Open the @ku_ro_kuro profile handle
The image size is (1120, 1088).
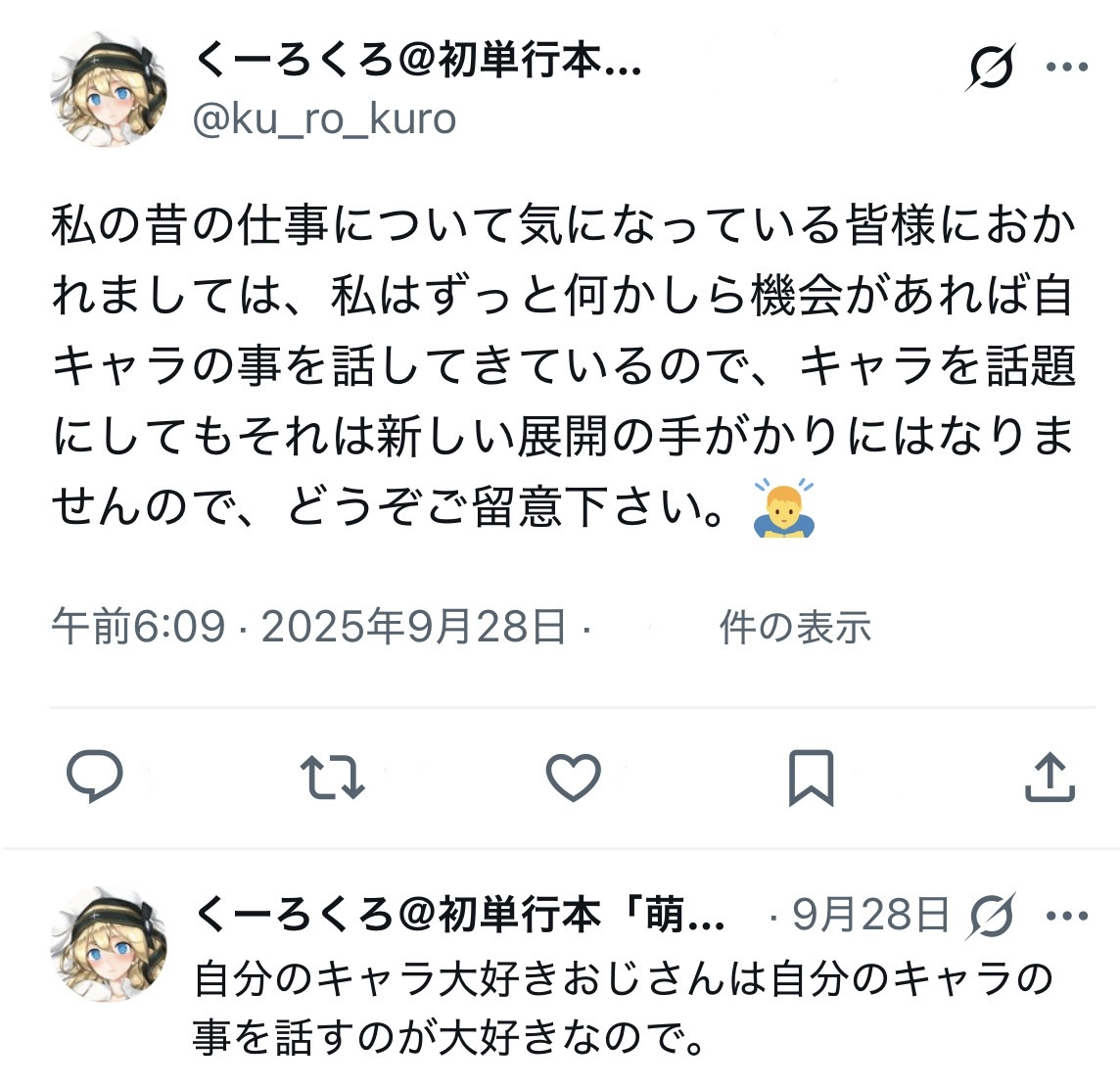(x=324, y=119)
